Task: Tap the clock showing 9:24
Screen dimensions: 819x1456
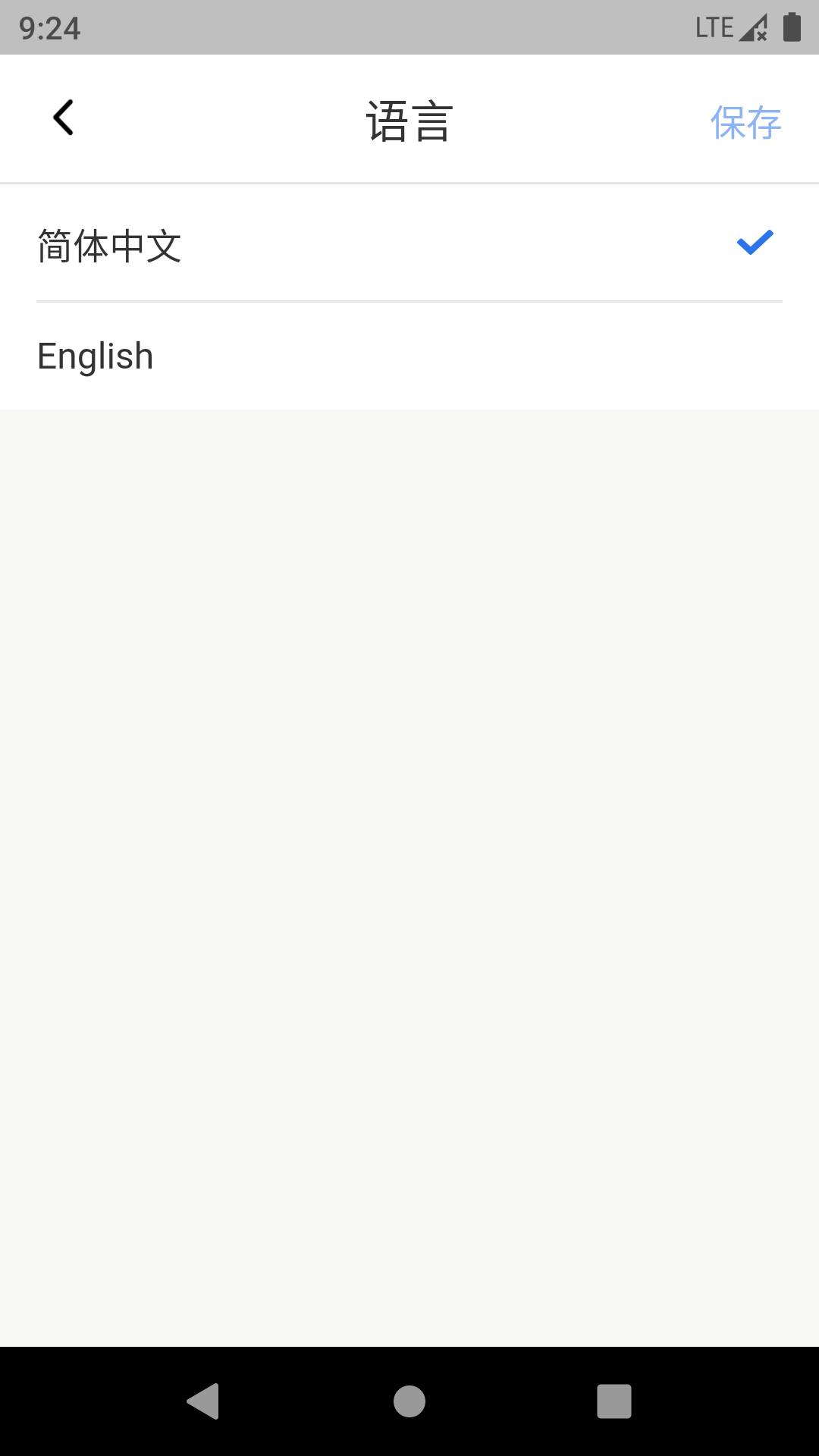Action: click(x=48, y=27)
